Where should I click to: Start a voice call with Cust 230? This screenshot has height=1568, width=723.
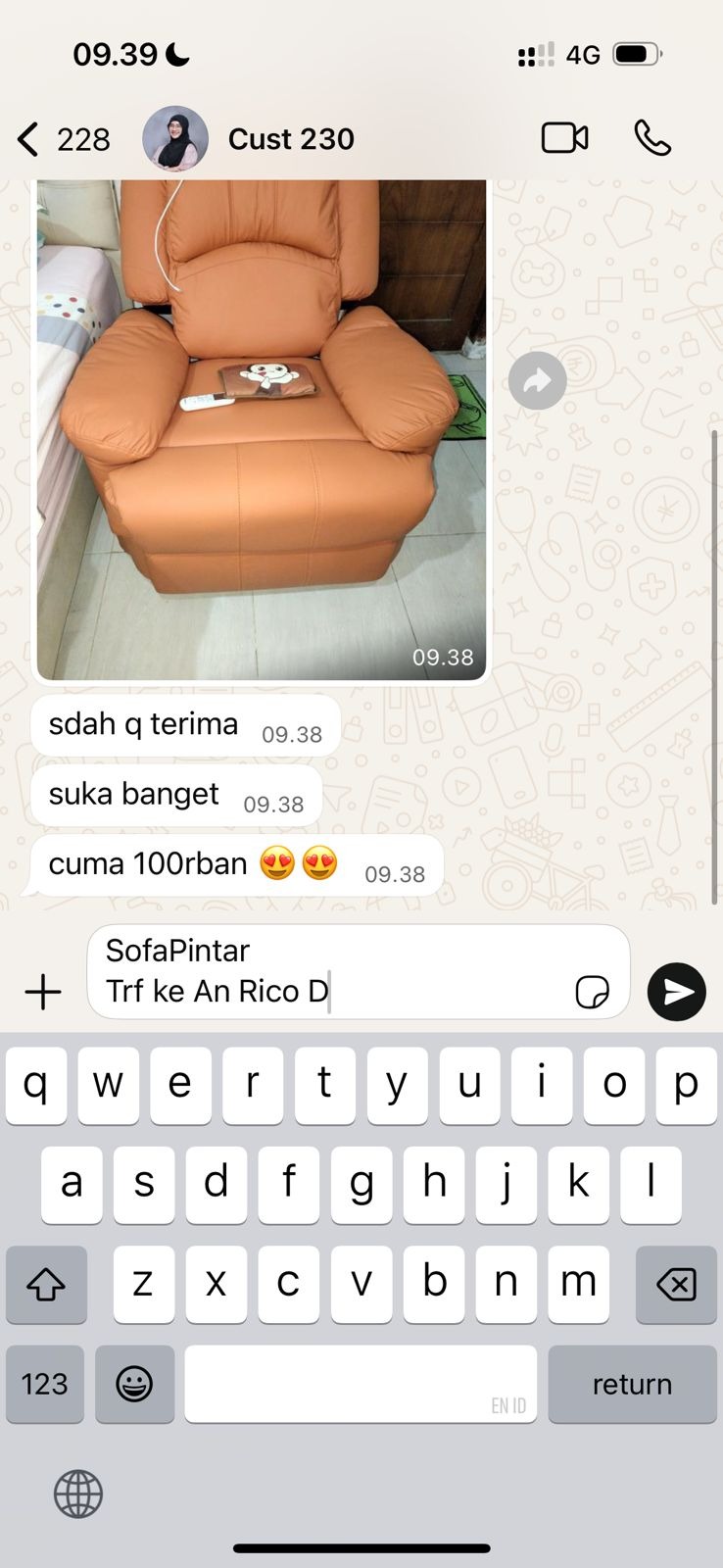click(x=652, y=138)
